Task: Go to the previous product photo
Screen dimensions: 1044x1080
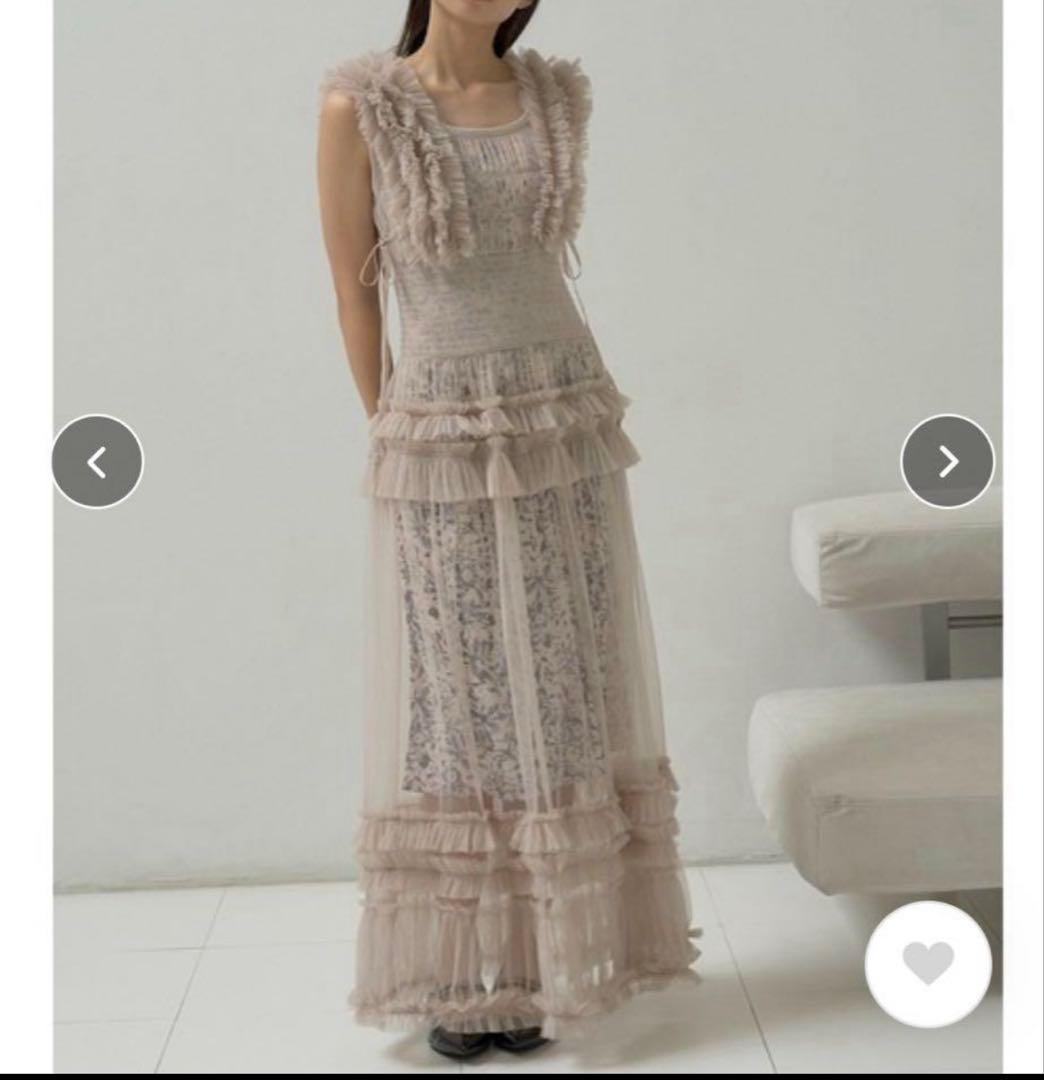Action: tap(97, 462)
